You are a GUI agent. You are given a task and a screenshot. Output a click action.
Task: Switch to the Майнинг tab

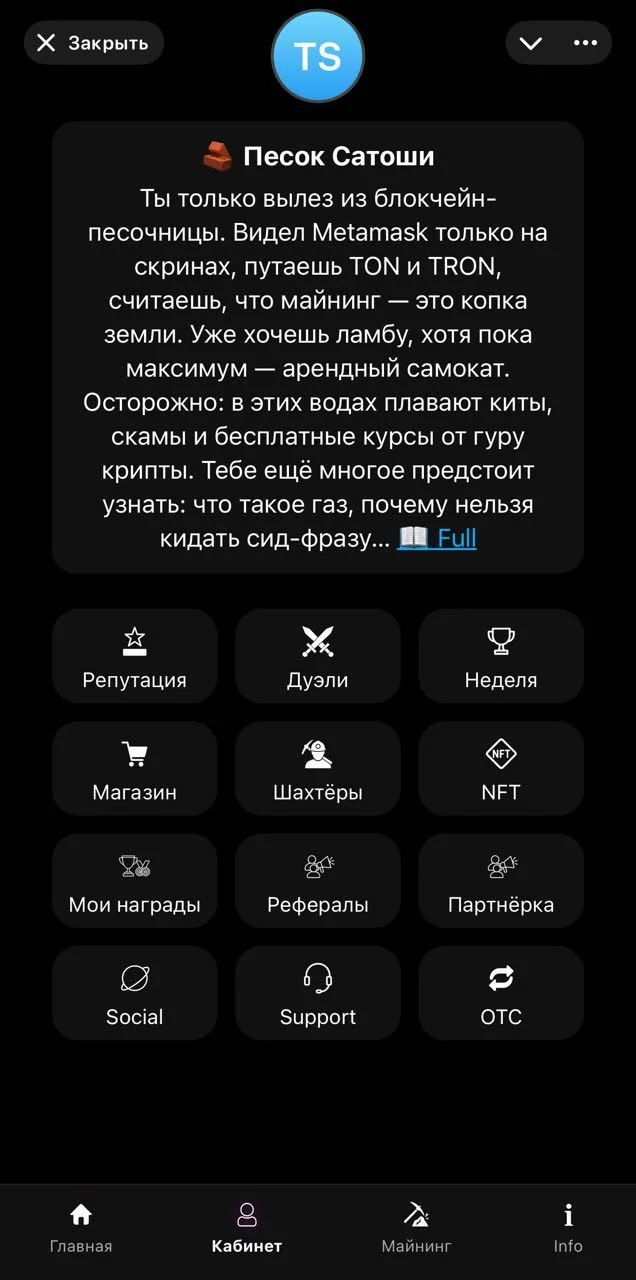(x=416, y=1228)
